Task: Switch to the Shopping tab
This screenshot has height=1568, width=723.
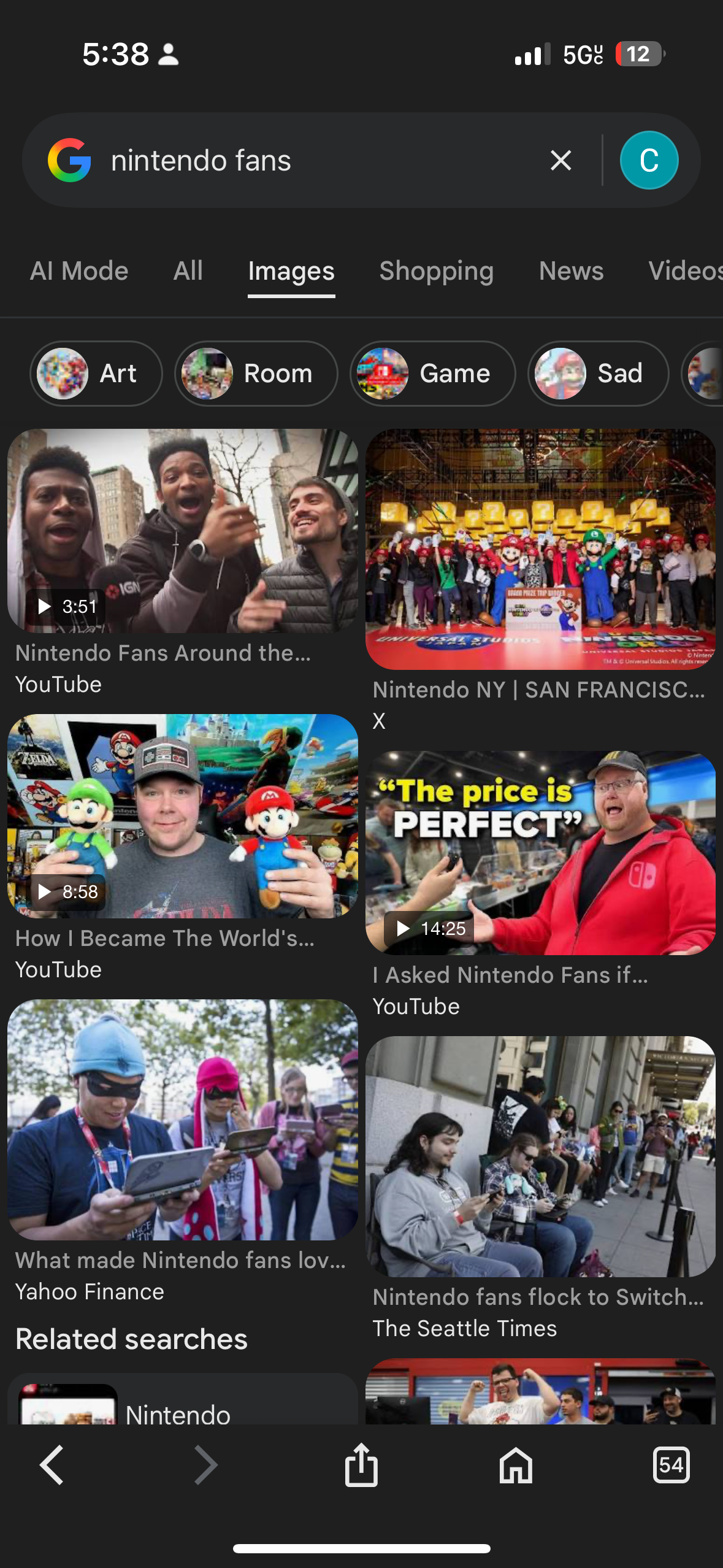Action: [x=436, y=271]
